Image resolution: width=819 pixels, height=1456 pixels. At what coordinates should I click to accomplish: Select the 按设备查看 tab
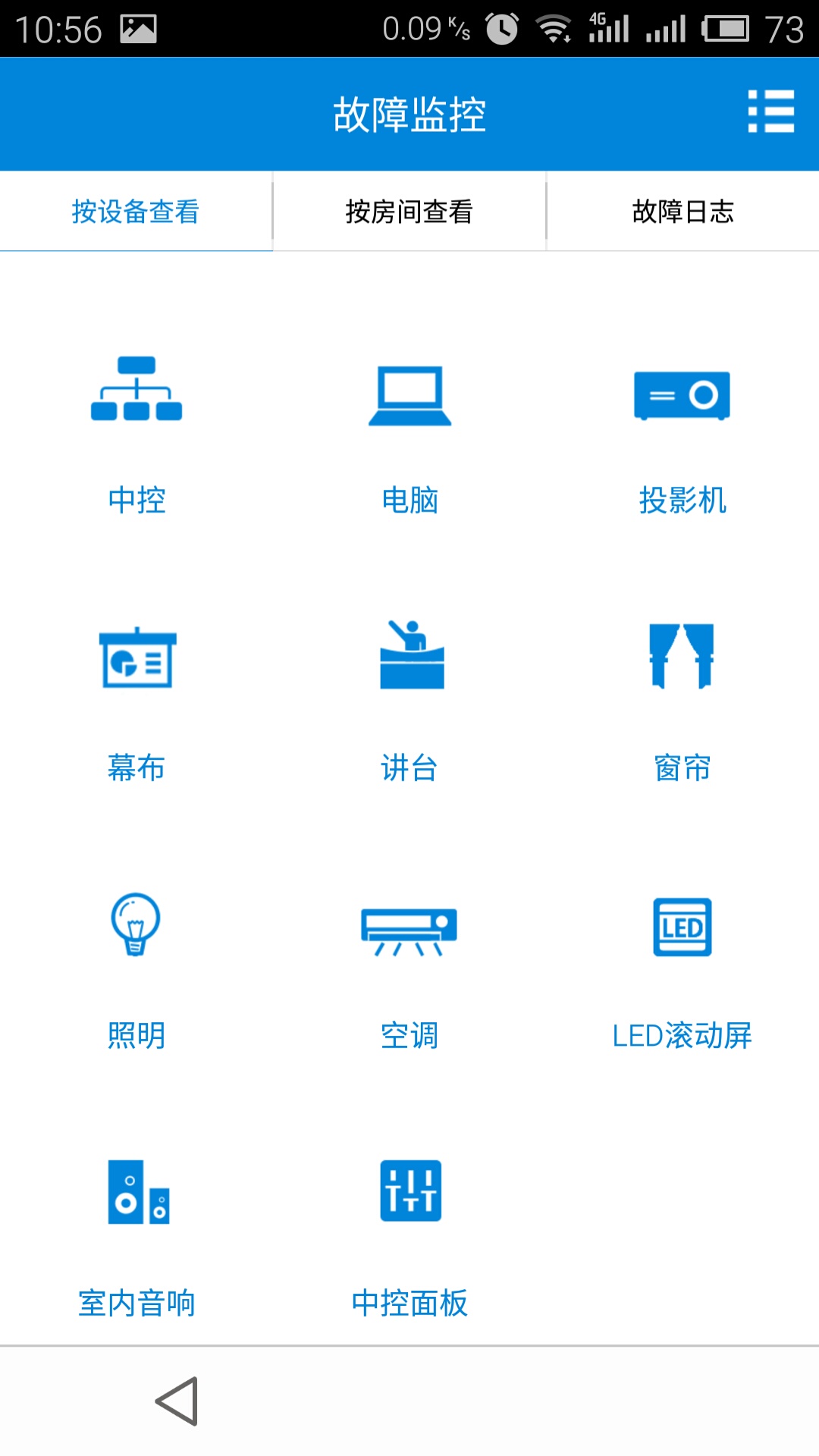click(x=135, y=212)
